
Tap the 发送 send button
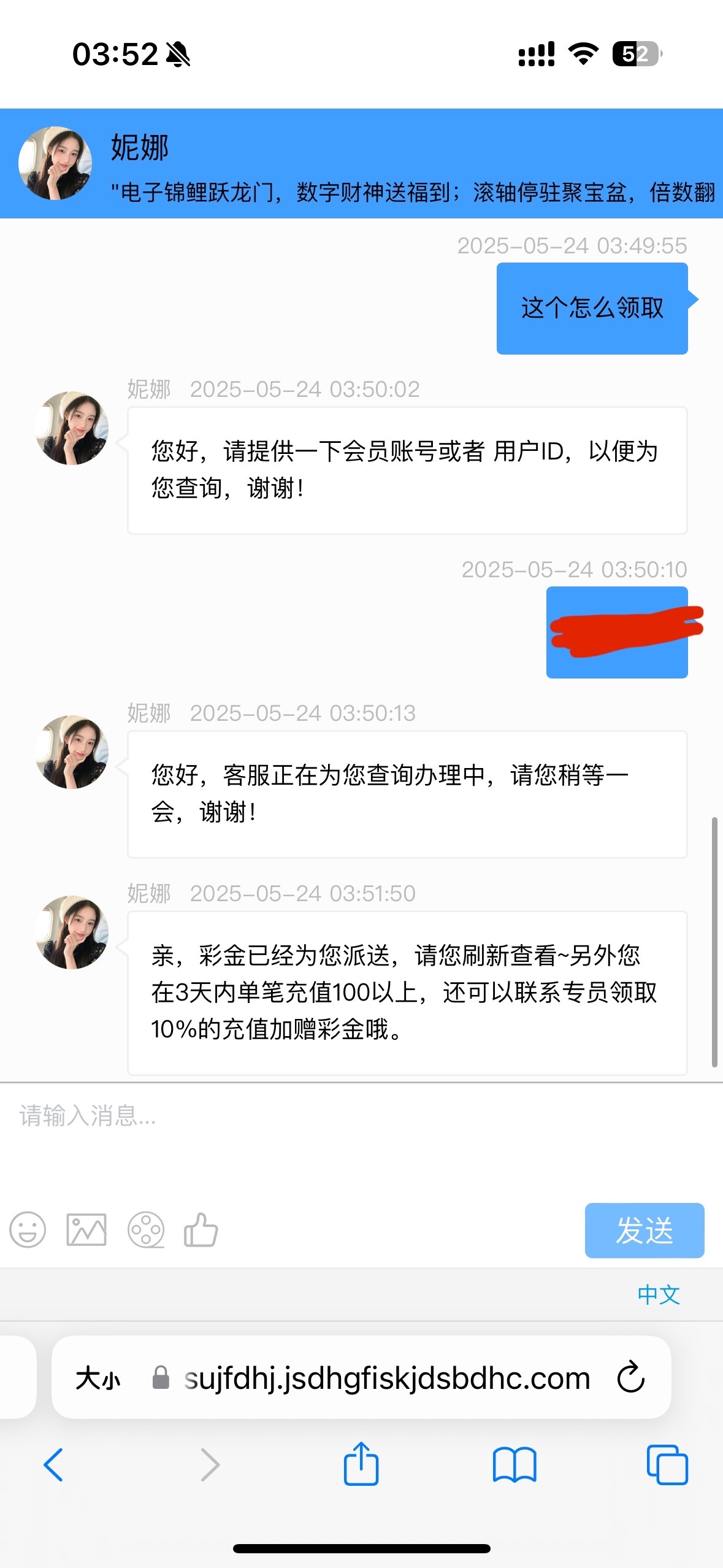tap(645, 1231)
